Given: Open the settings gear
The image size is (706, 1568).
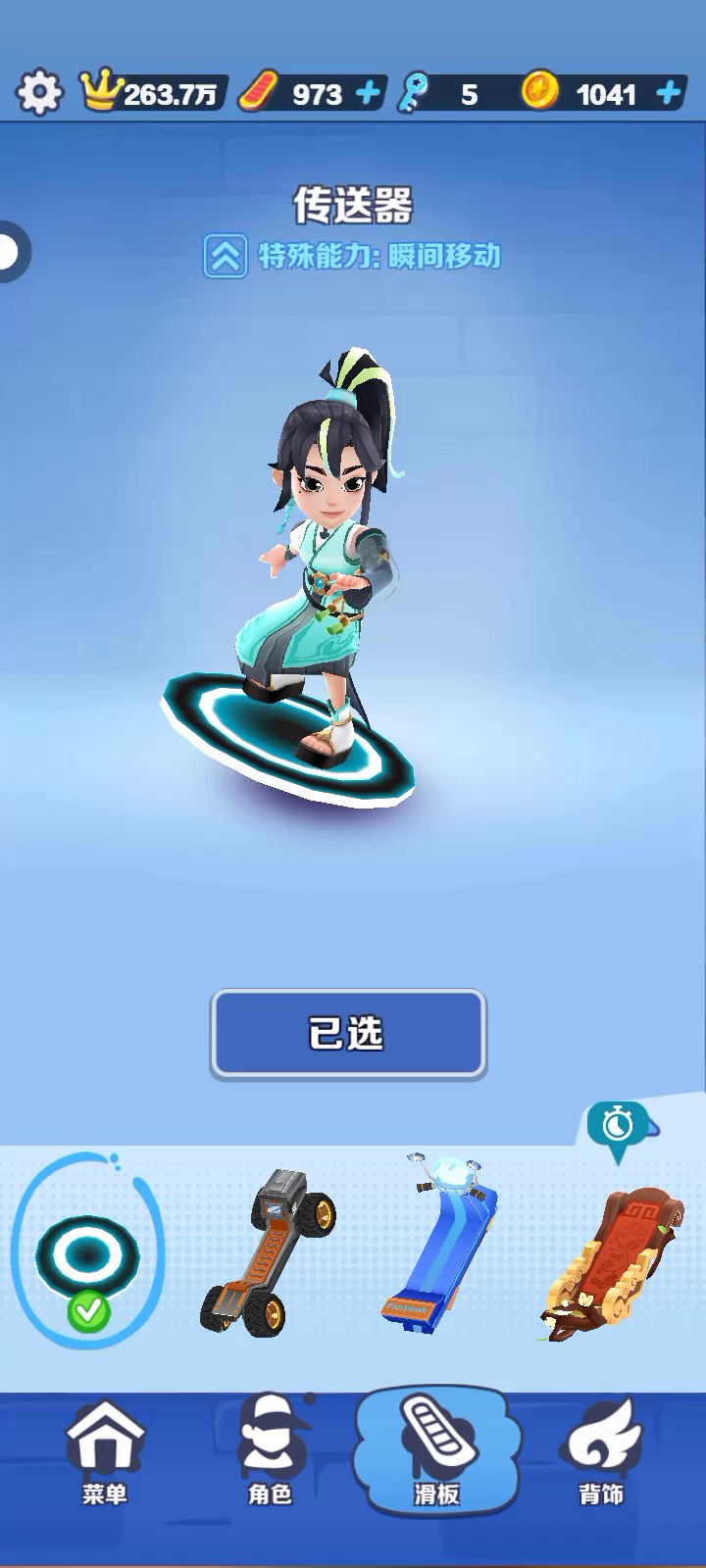Looking at the screenshot, I should coord(39,93).
